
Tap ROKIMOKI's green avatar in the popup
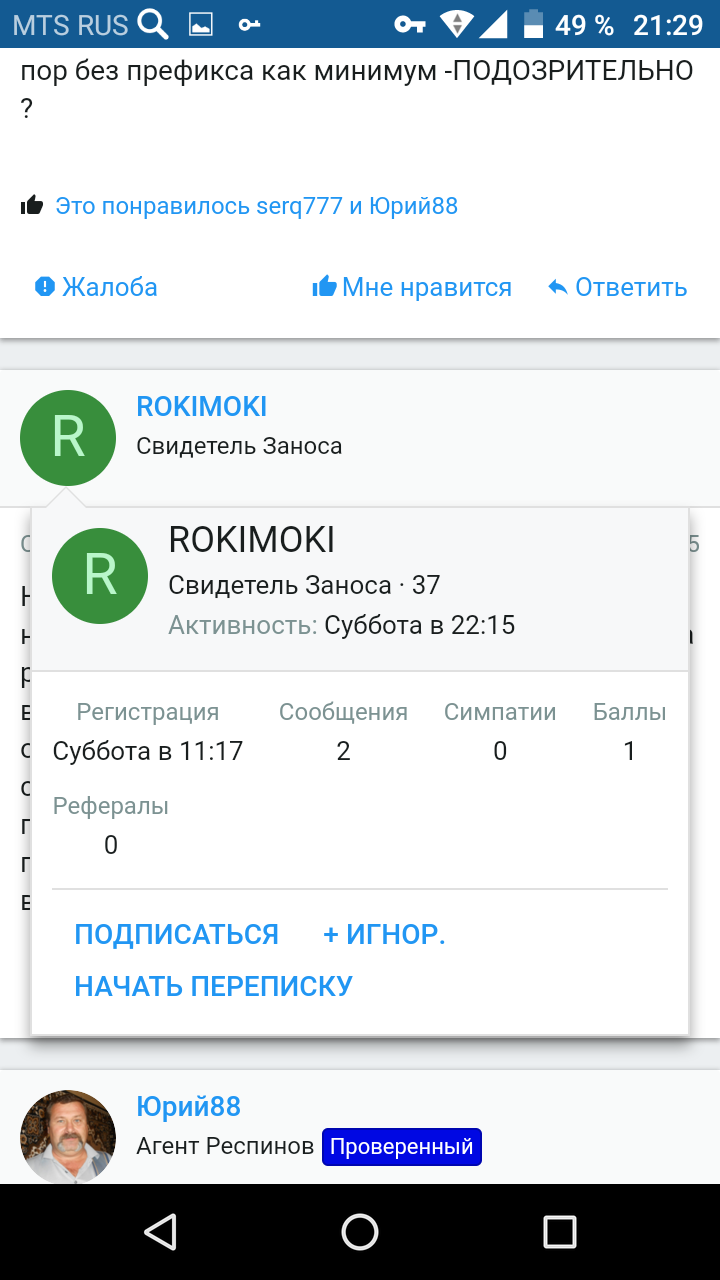coord(100,575)
